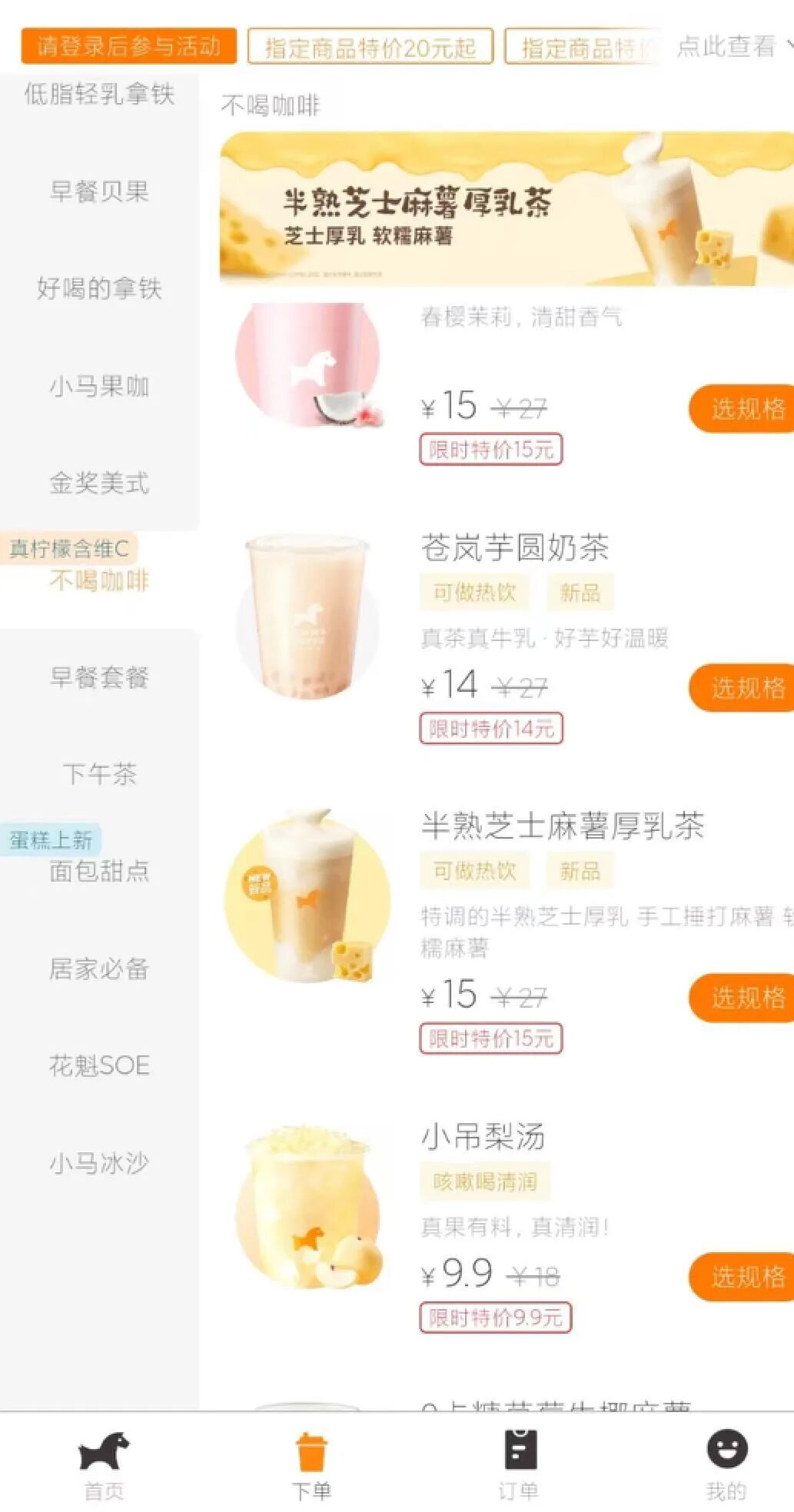Switch to the 订单 tab
794x1512 pixels.
[x=519, y=1465]
